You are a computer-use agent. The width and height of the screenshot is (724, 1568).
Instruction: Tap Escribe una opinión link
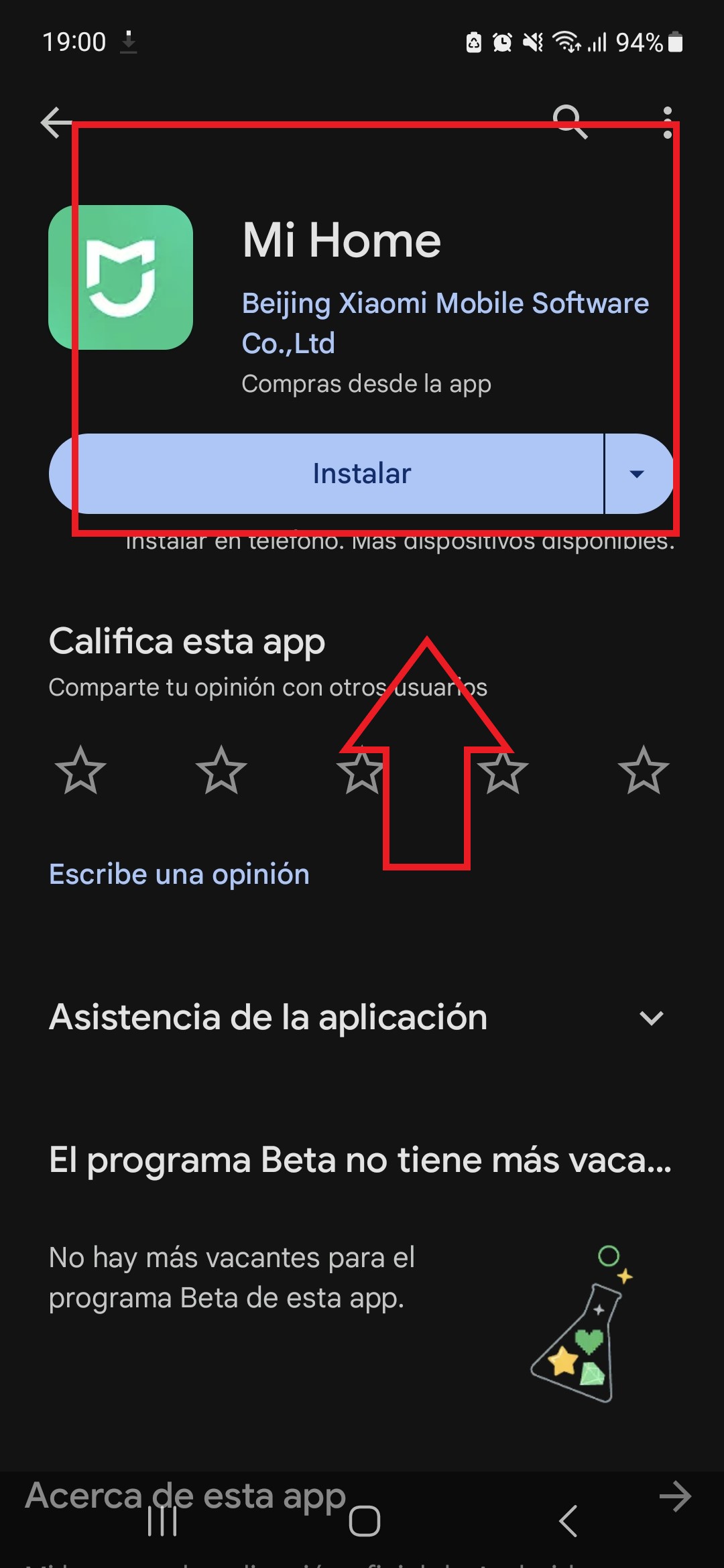(x=179, y=874)
